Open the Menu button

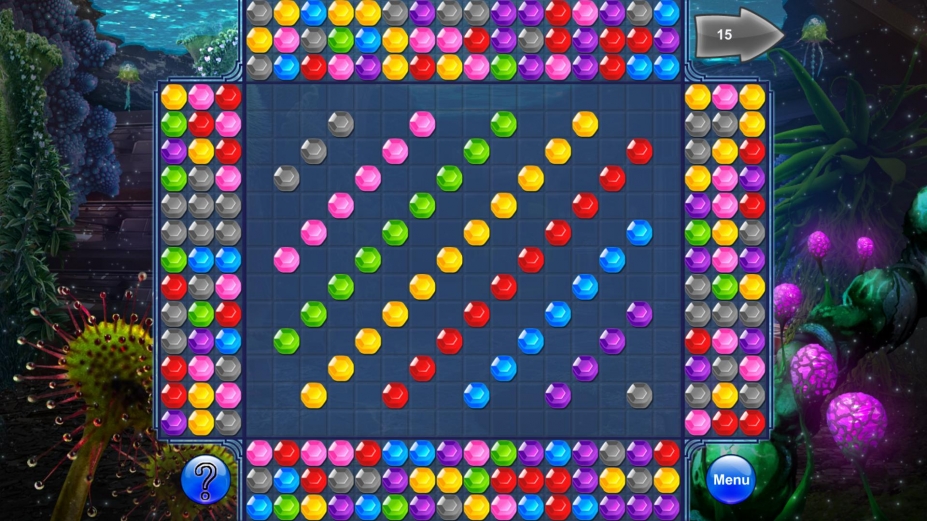[x=730, y=480]
